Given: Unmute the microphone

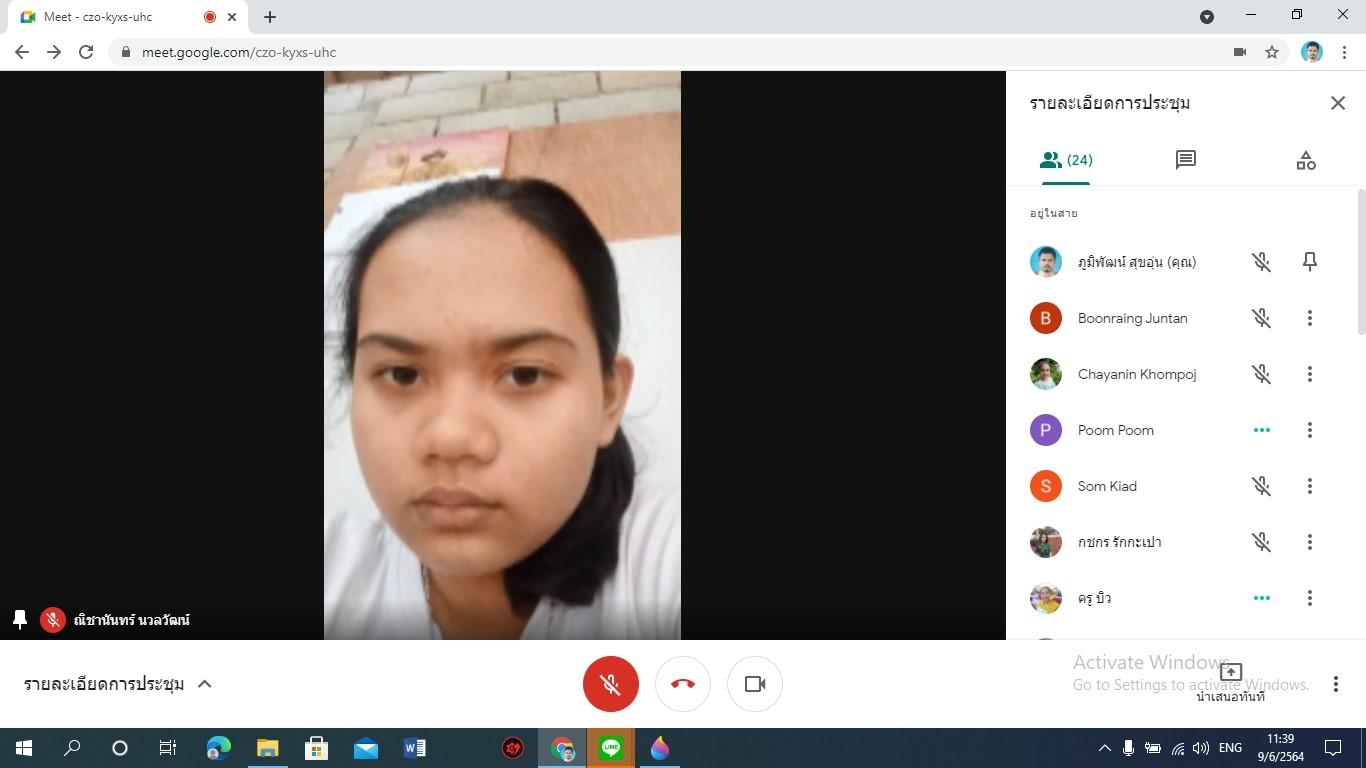Looking at the screenshot, I should (x=611, y=684).
